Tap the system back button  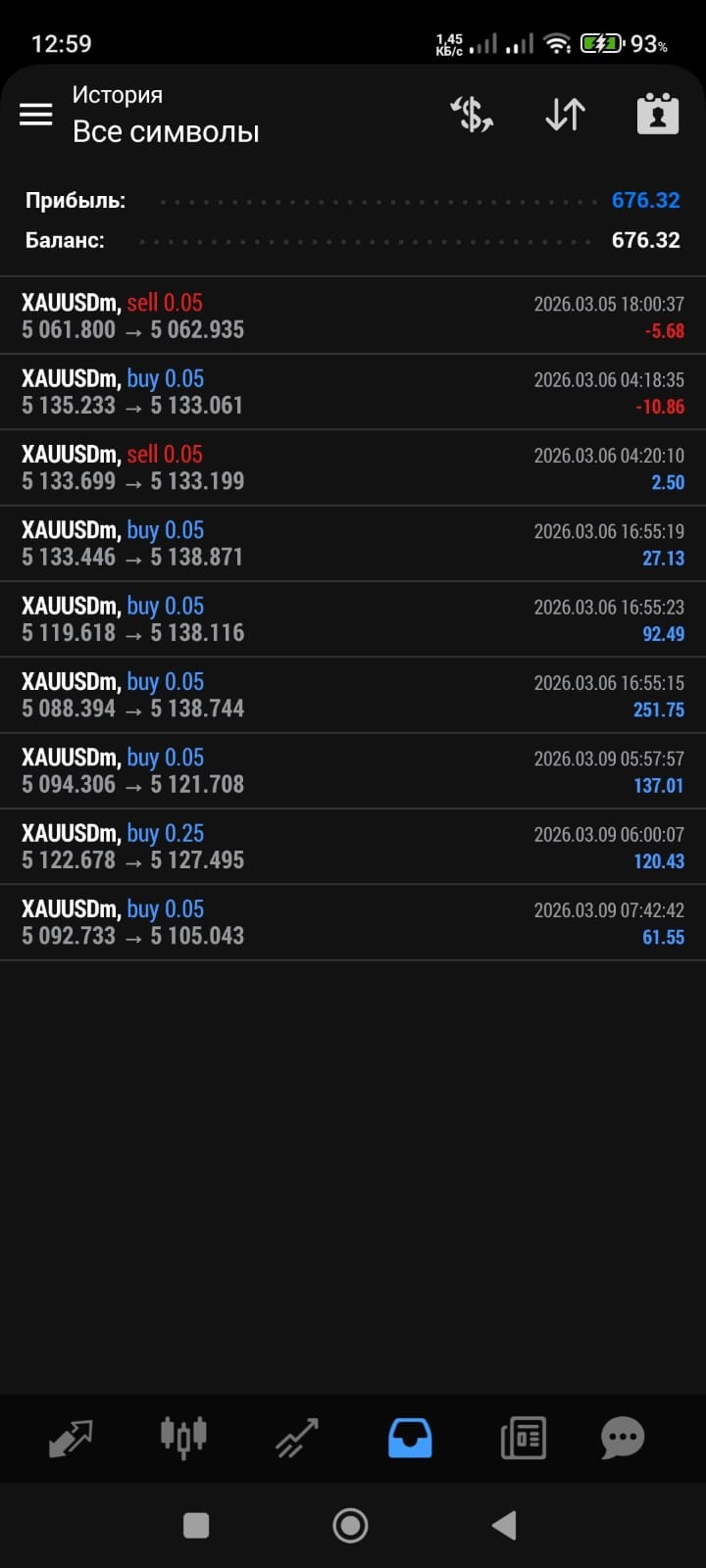(504, 1525)
